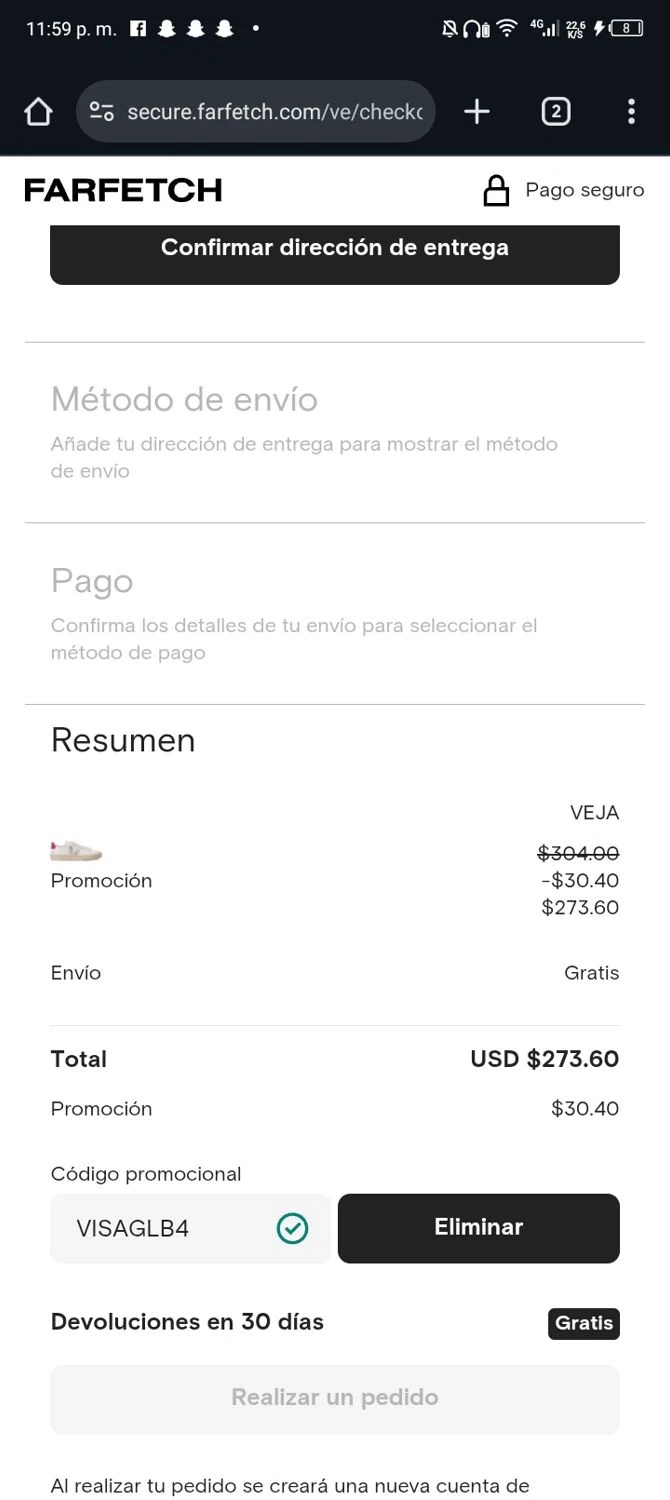Open the tab switcher showing 2 tabs

(x=556, y=112)
